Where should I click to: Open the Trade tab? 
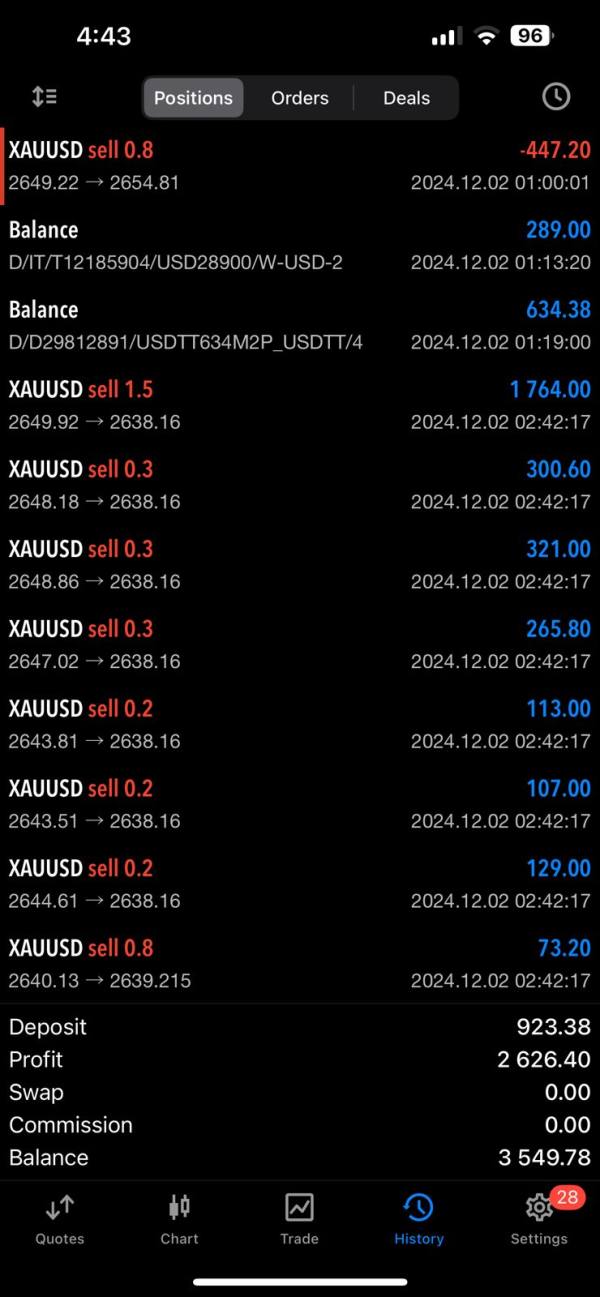click(x=299, y=1219)
